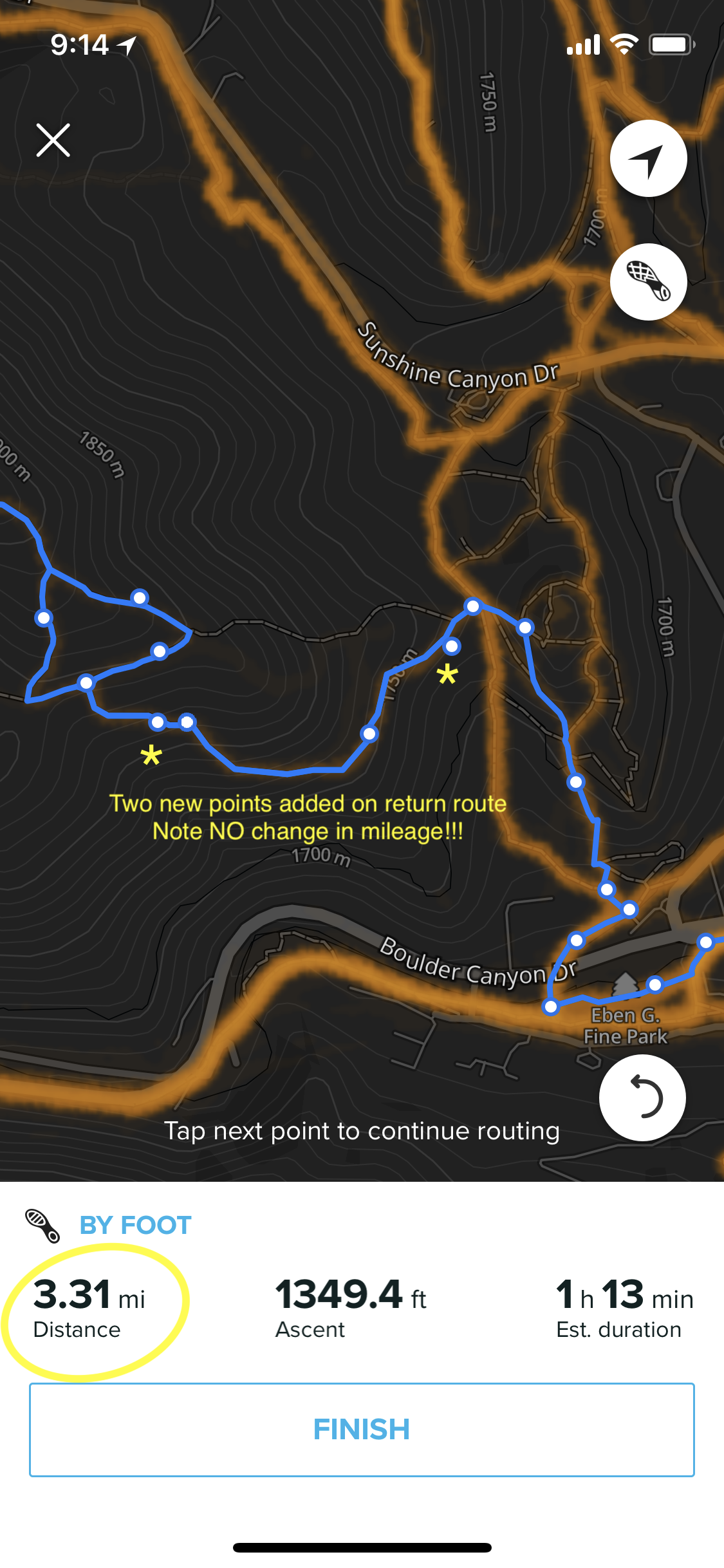
Task: Open the running shoe activity selector
Action: coord(648,281)
